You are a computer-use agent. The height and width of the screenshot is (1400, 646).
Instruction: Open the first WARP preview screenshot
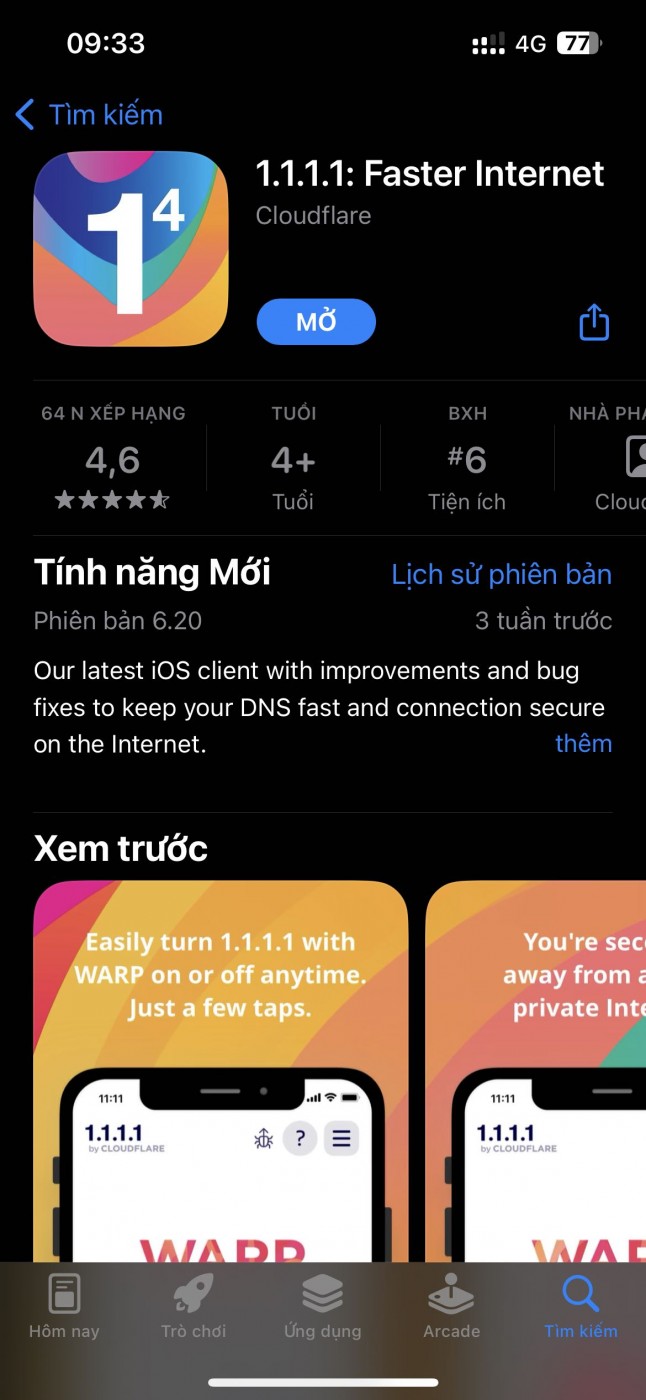click(x=220, y=1070)
